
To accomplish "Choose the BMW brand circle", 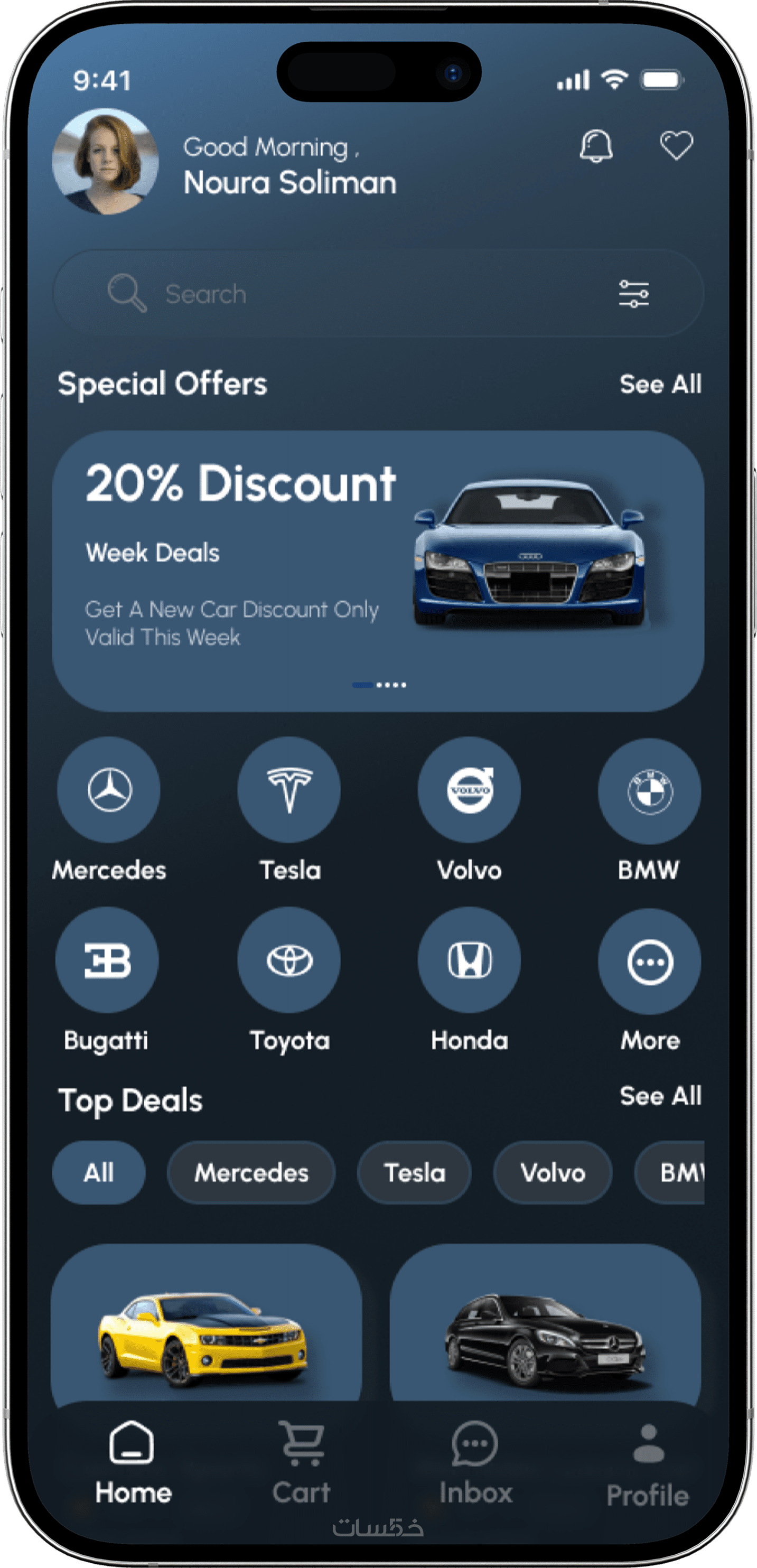I will pyautogui.click(x=649, y=791).
